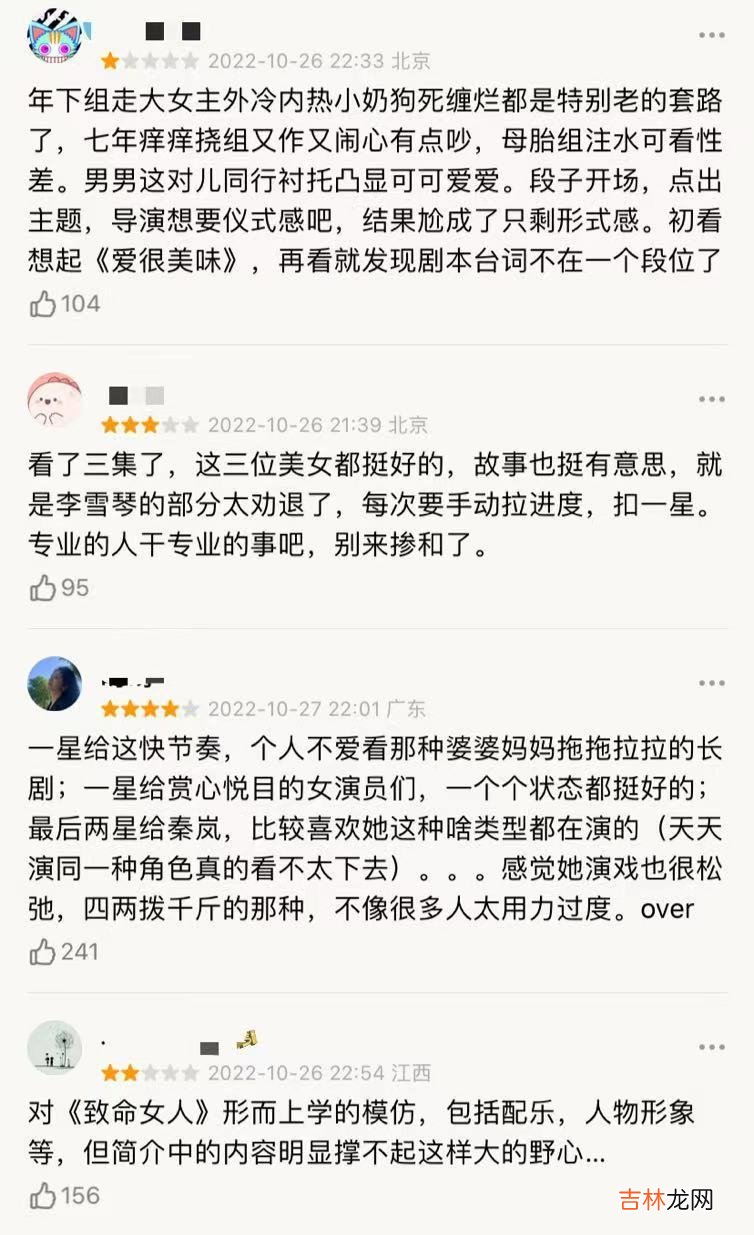The height and width of the screenshot is (1235, 754).
Task: Like the review praising 秦岚
Action: 43,952
